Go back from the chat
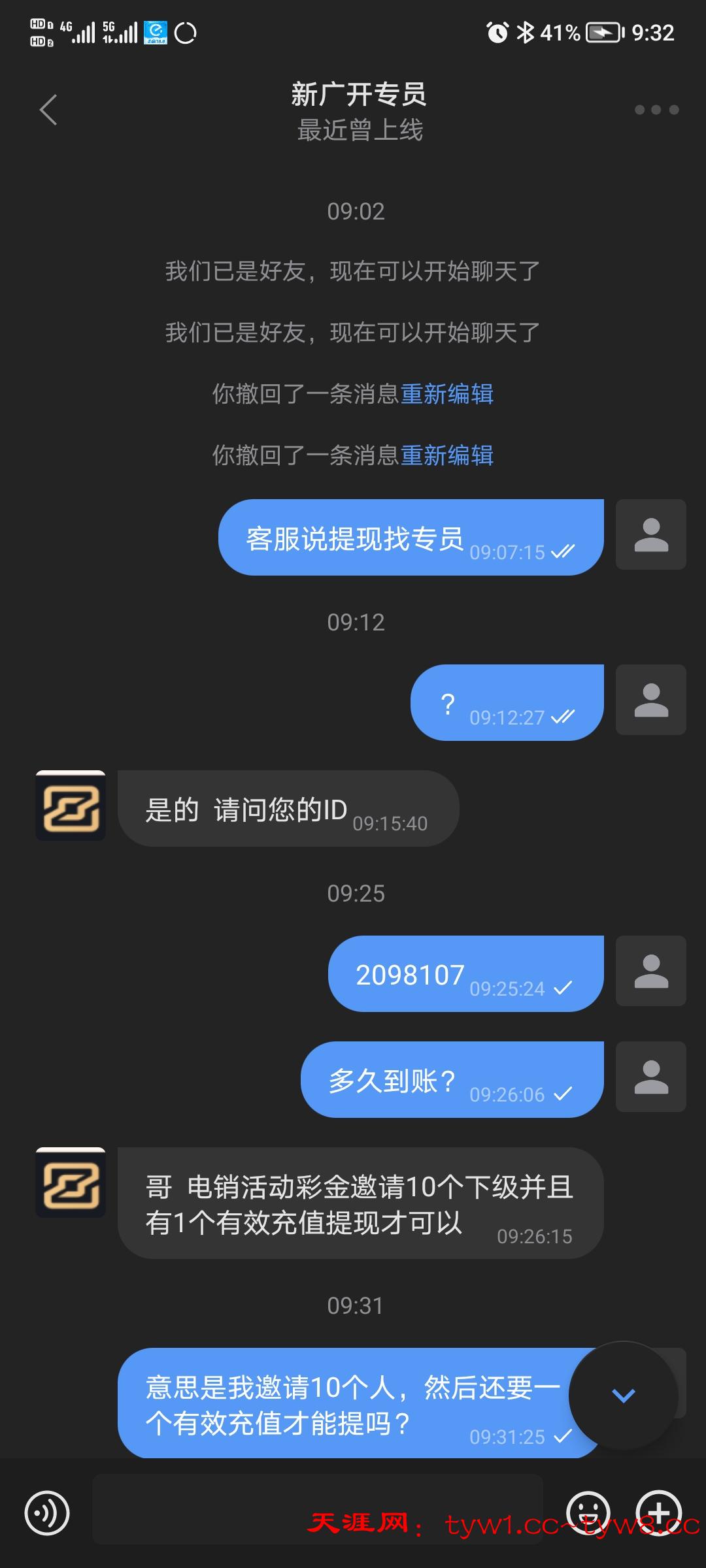Image resolution: width=706 pixels, height=1568 pixels. click(48, 110)
